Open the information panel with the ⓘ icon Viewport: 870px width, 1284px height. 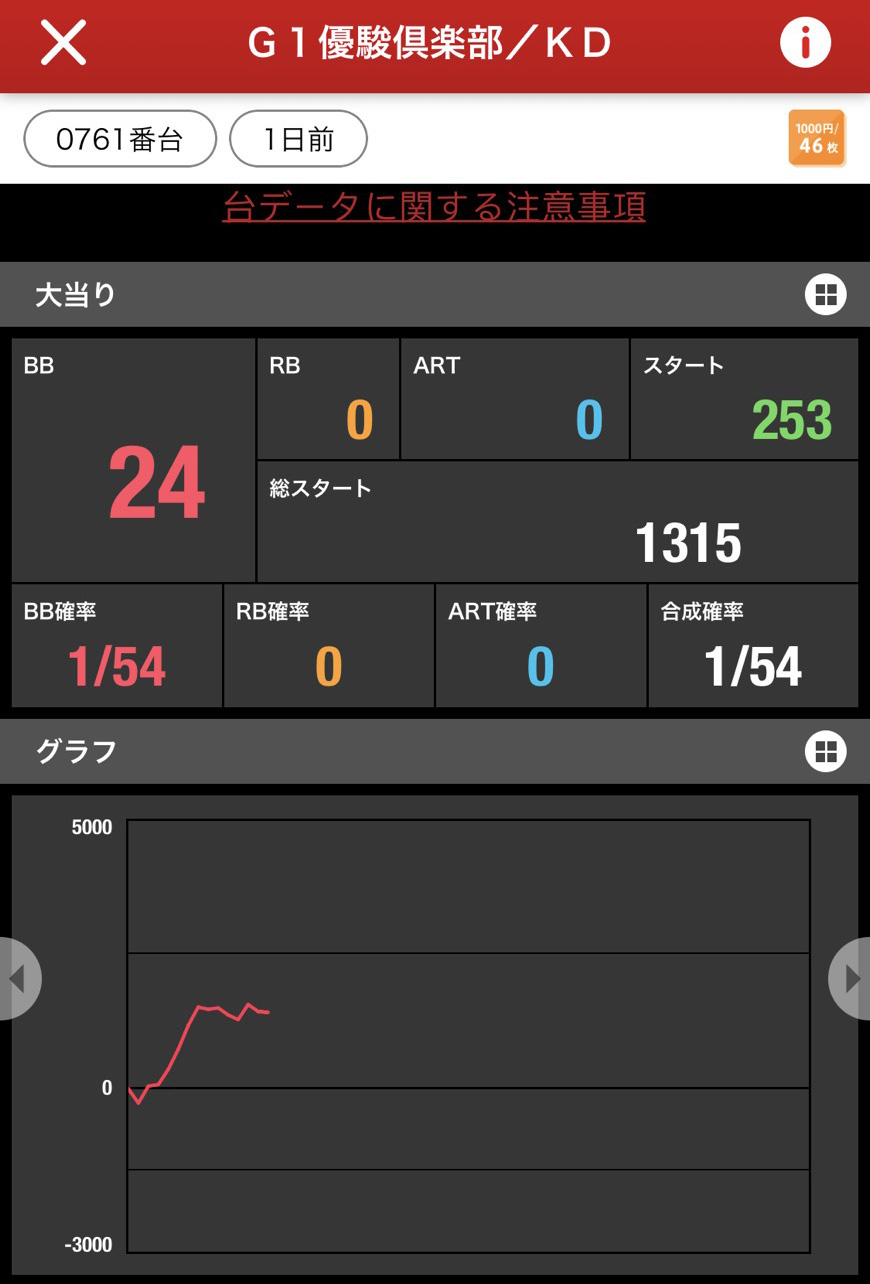pyautogui.click(x=805, y=42)
